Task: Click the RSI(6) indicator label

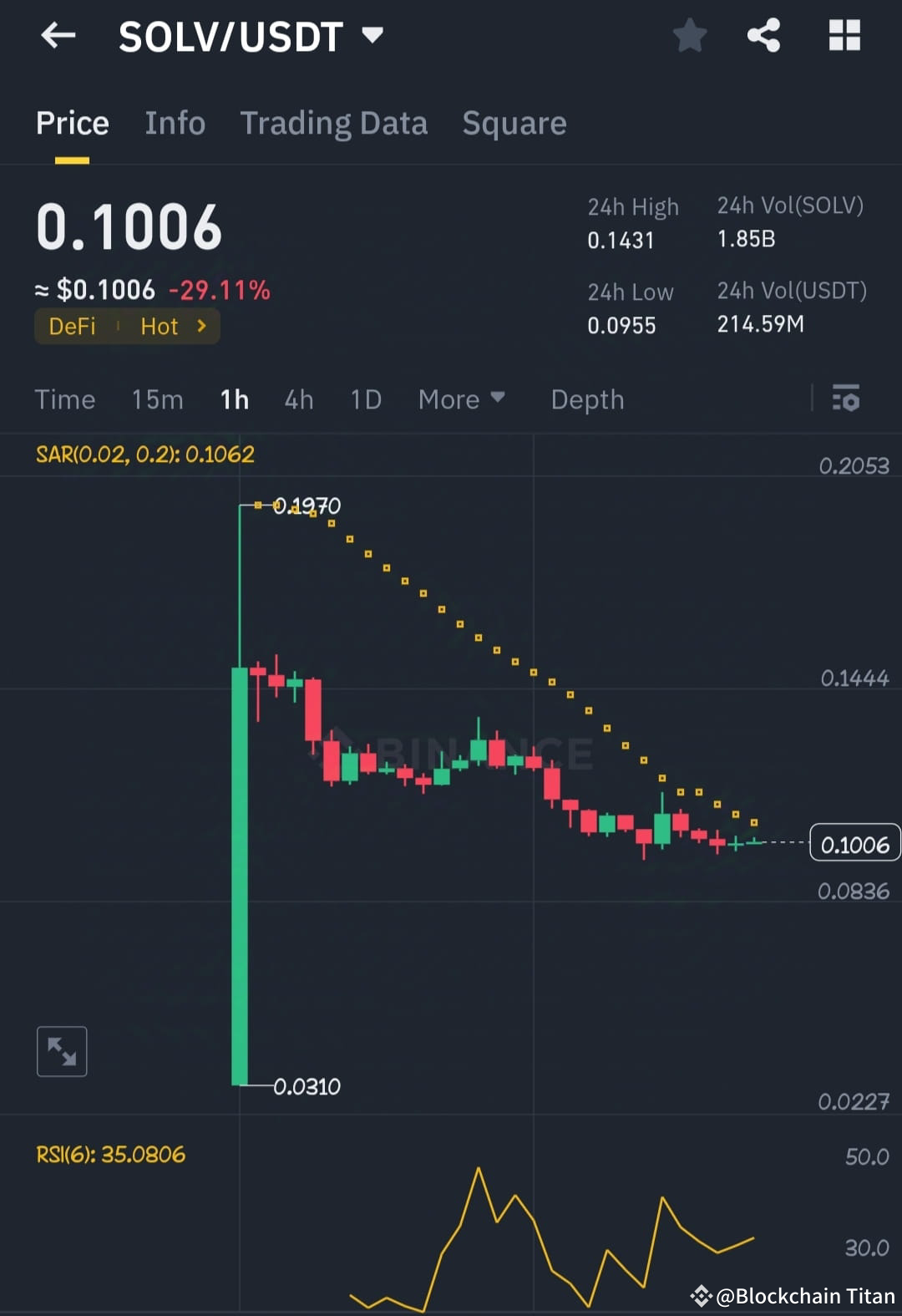Action: 109,1154
